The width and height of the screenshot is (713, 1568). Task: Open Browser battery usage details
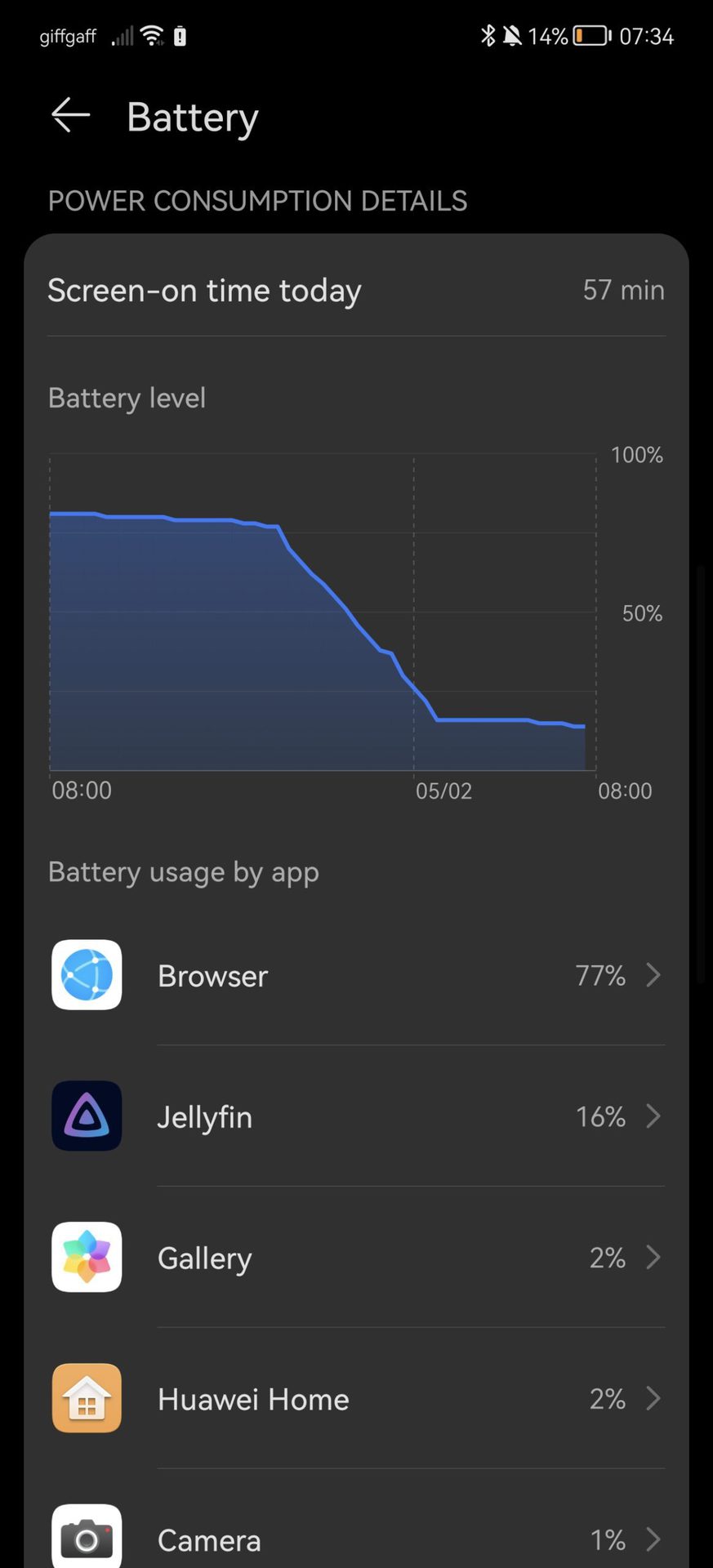click(x=356, y=975)
